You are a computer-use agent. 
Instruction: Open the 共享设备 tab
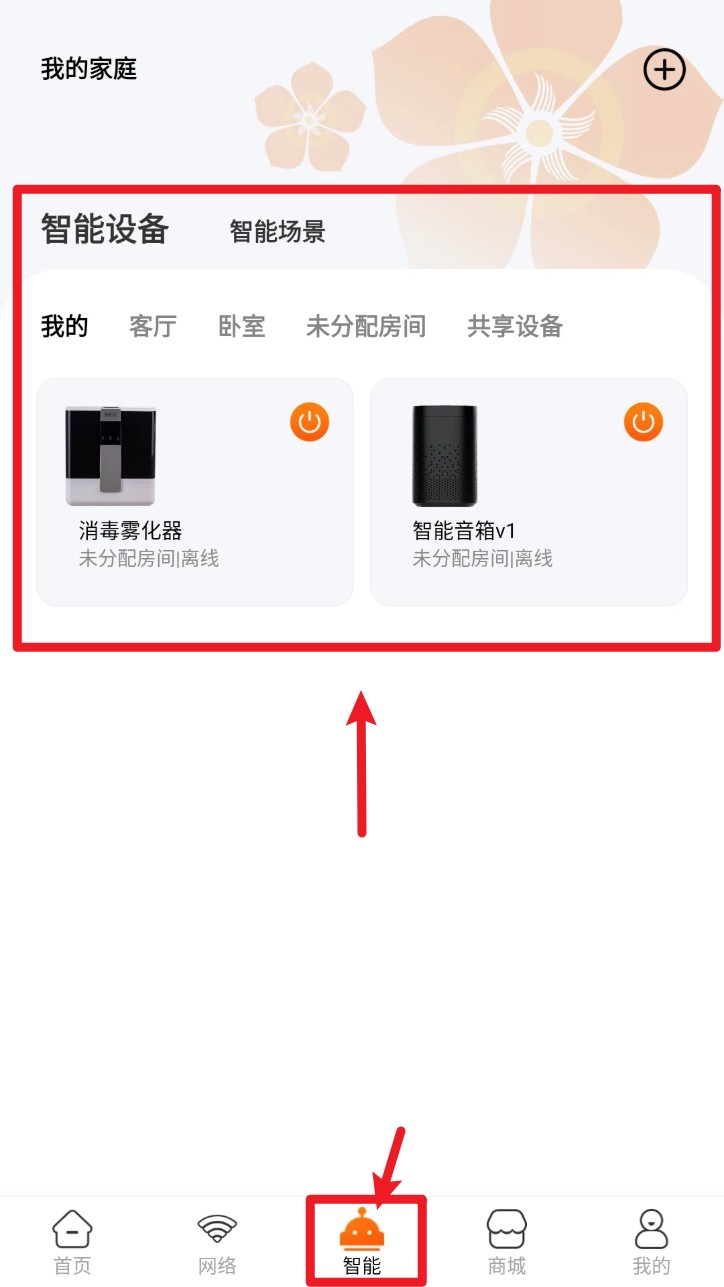[x=515, y=326]
